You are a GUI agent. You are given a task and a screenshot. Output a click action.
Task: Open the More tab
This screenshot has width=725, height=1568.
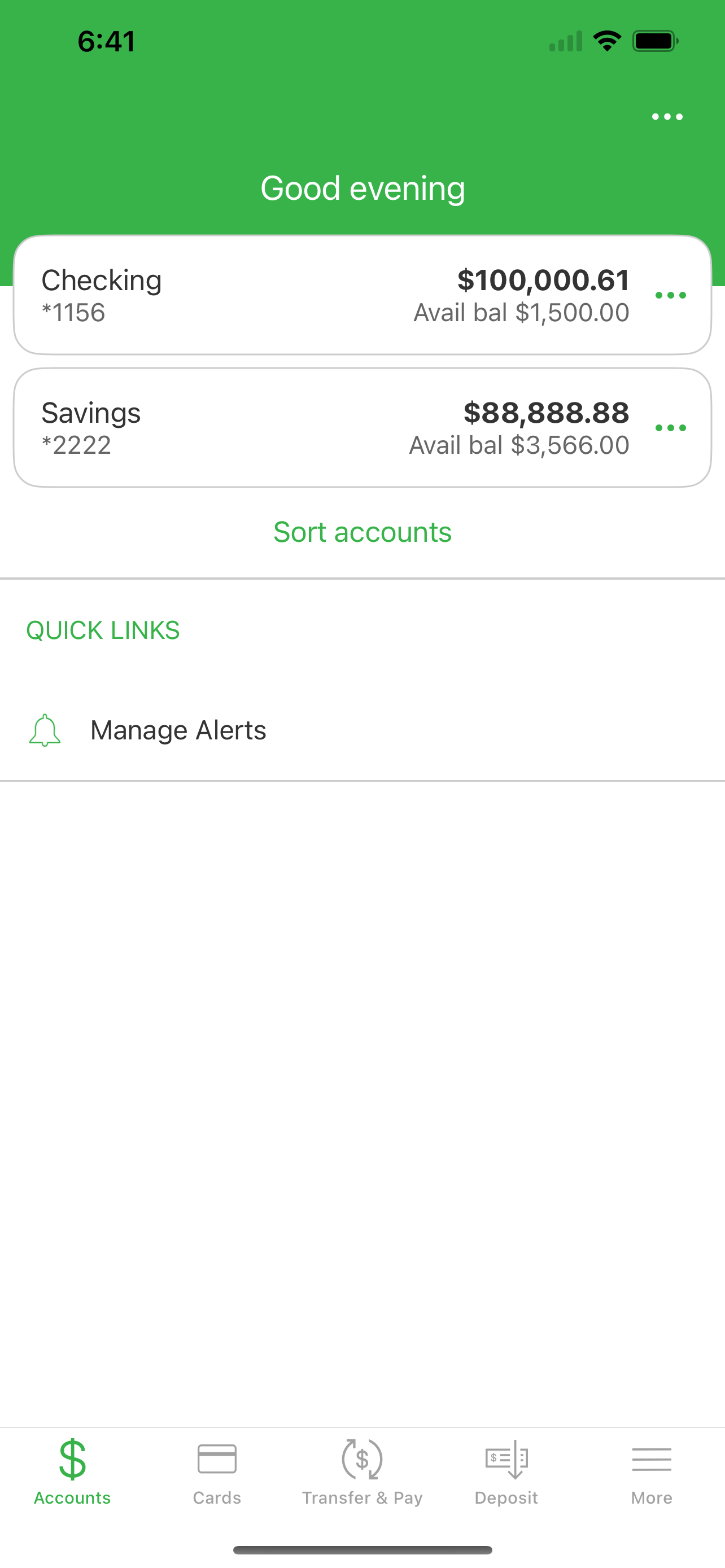[x=652, y=1472]
